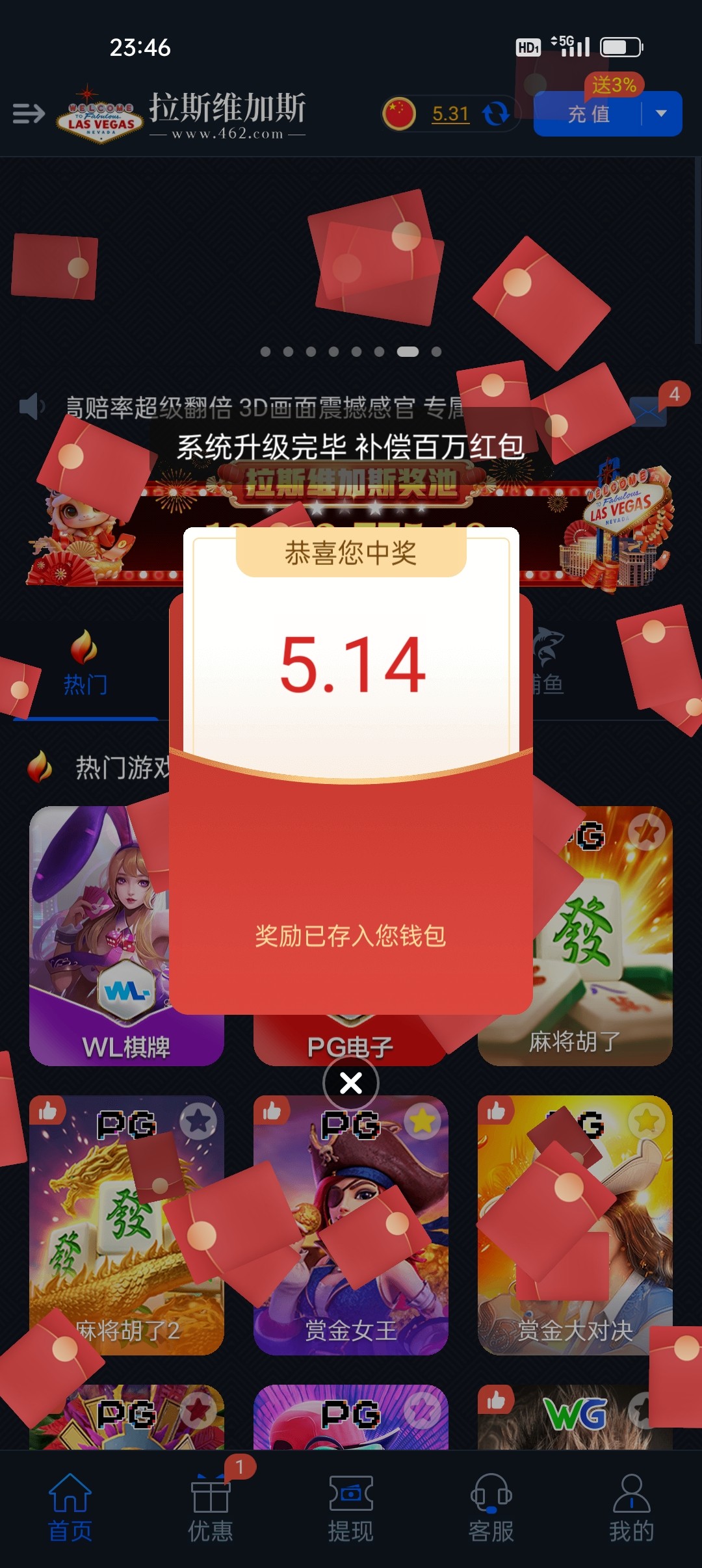The width and height of the screenshot is (702, 1568).
Task: Switch to the 提现 withdrawal tab
Action: tap(351, 1508)
